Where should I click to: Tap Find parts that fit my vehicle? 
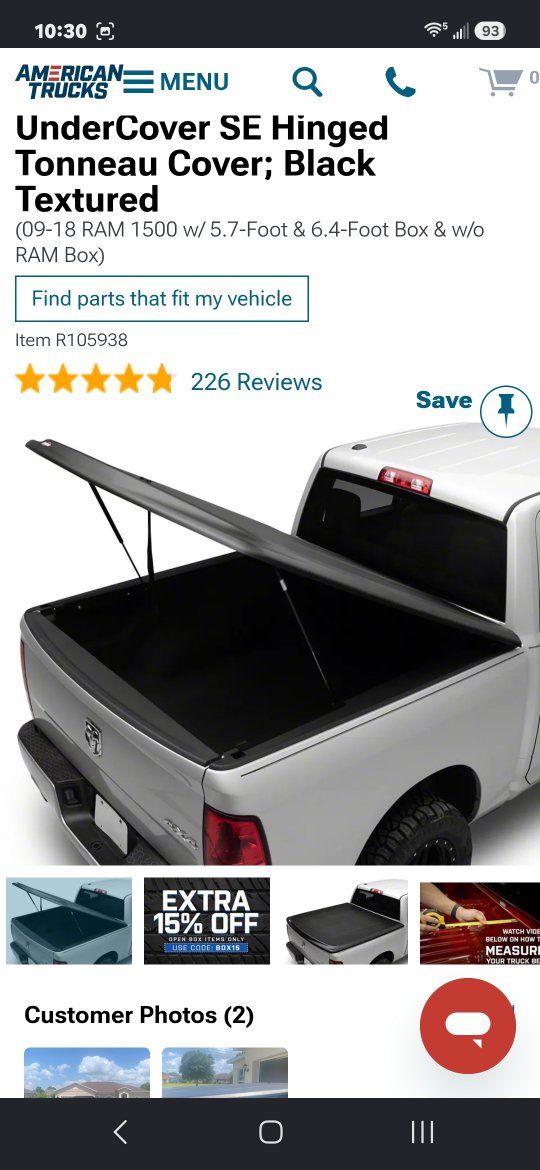pos(162,298)
